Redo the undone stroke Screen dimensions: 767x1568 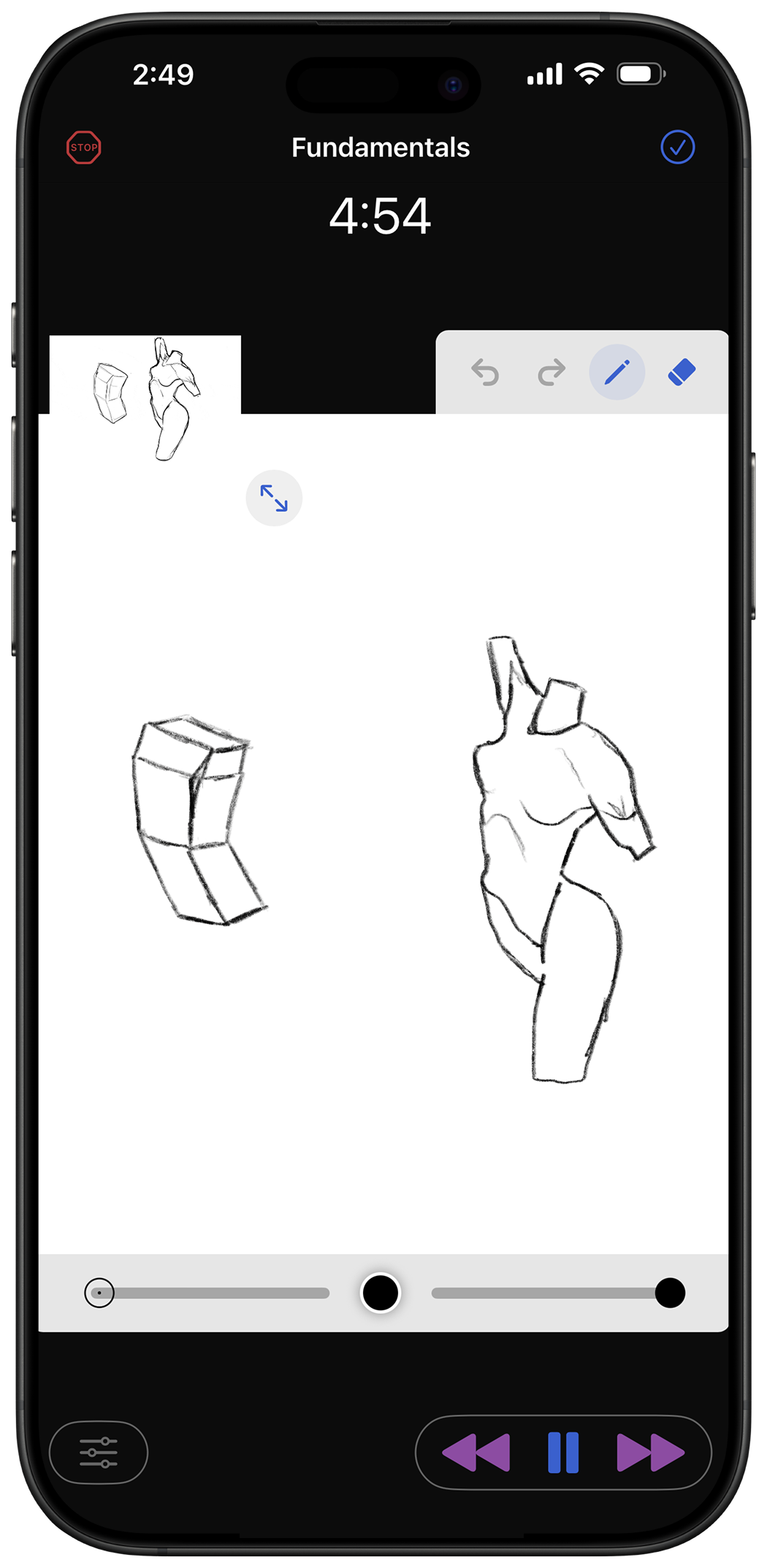(x=552, y=372)
